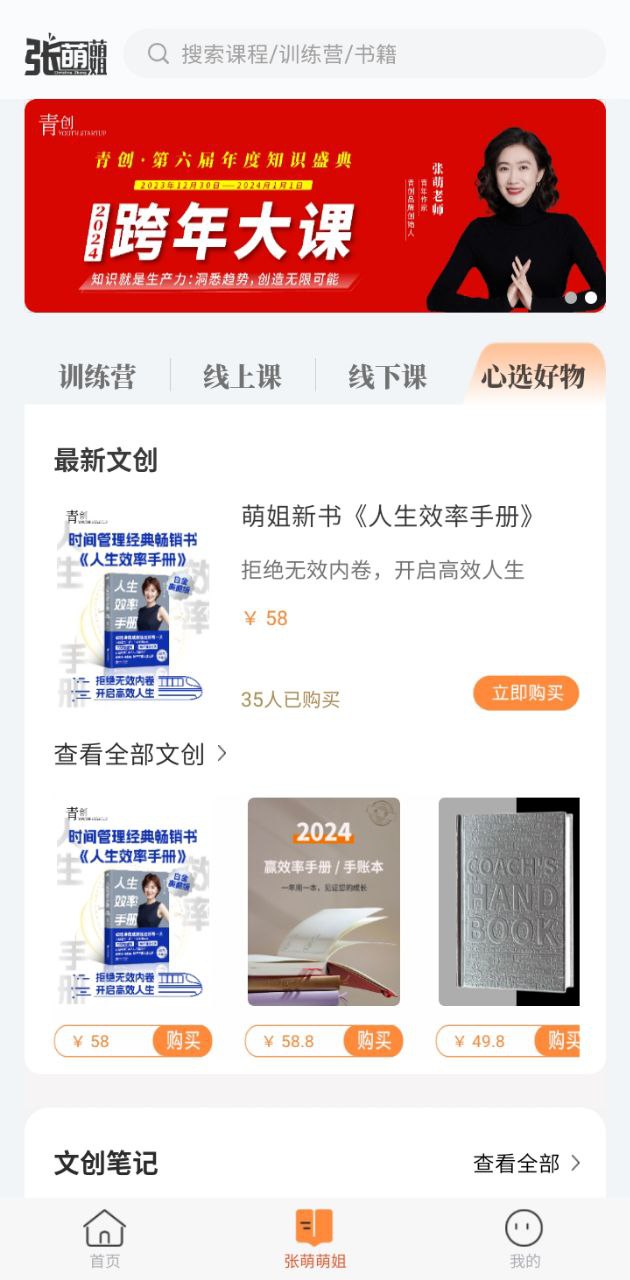Open 查看全部文创 link
The width and height of the screenshot is (630, 1280).
[141, 754]
